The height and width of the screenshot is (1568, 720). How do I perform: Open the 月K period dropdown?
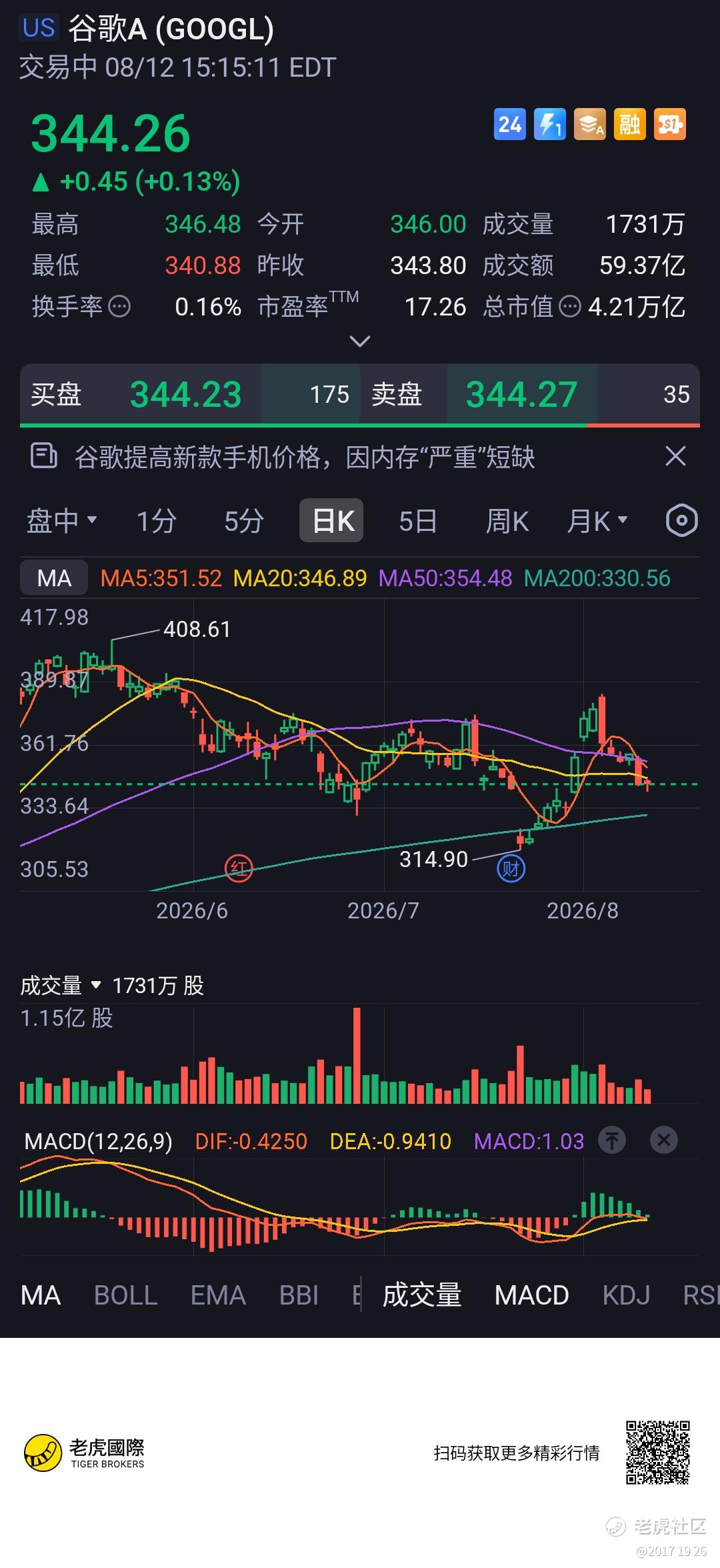coord(597,520)
